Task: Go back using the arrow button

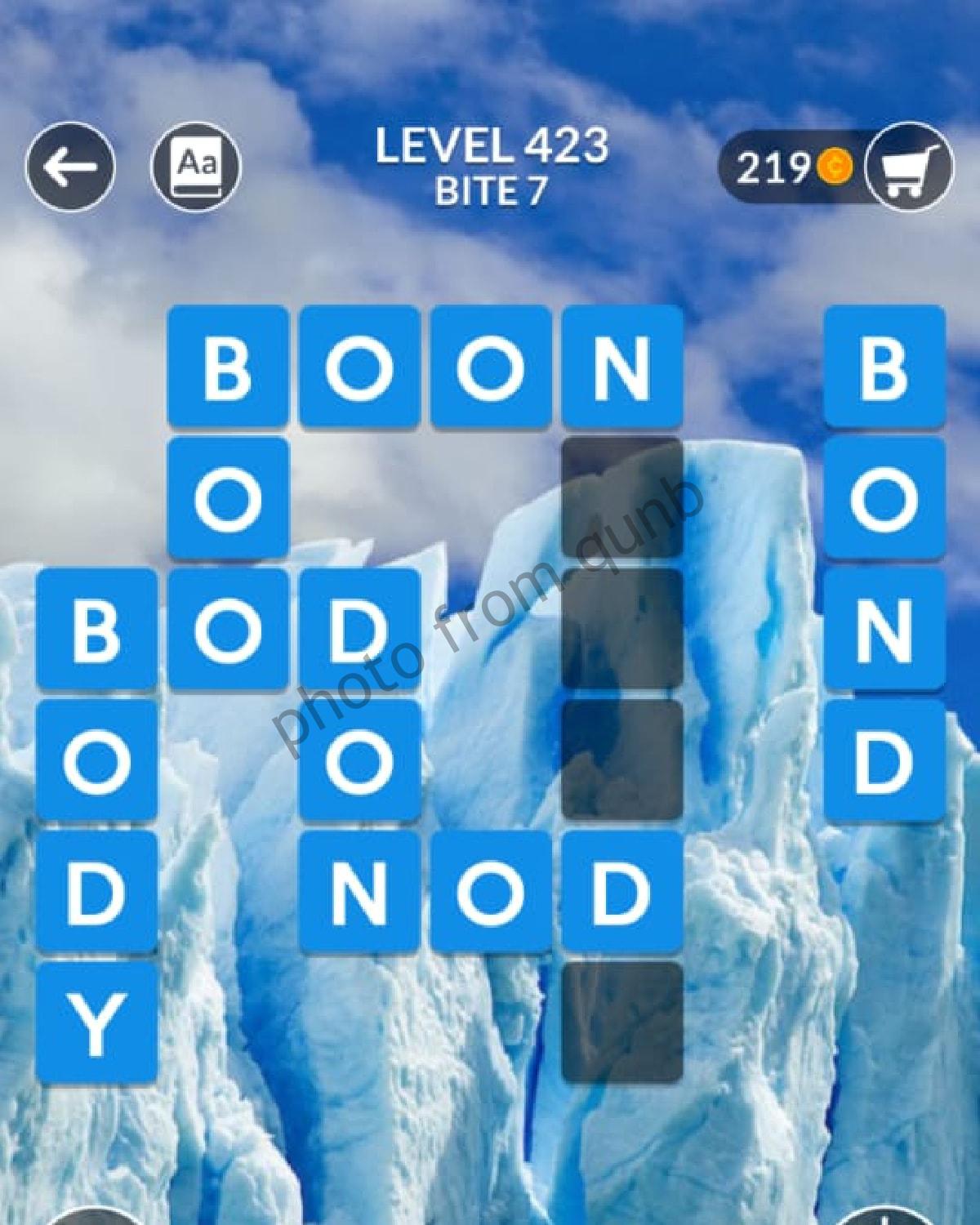Action: 70,167
